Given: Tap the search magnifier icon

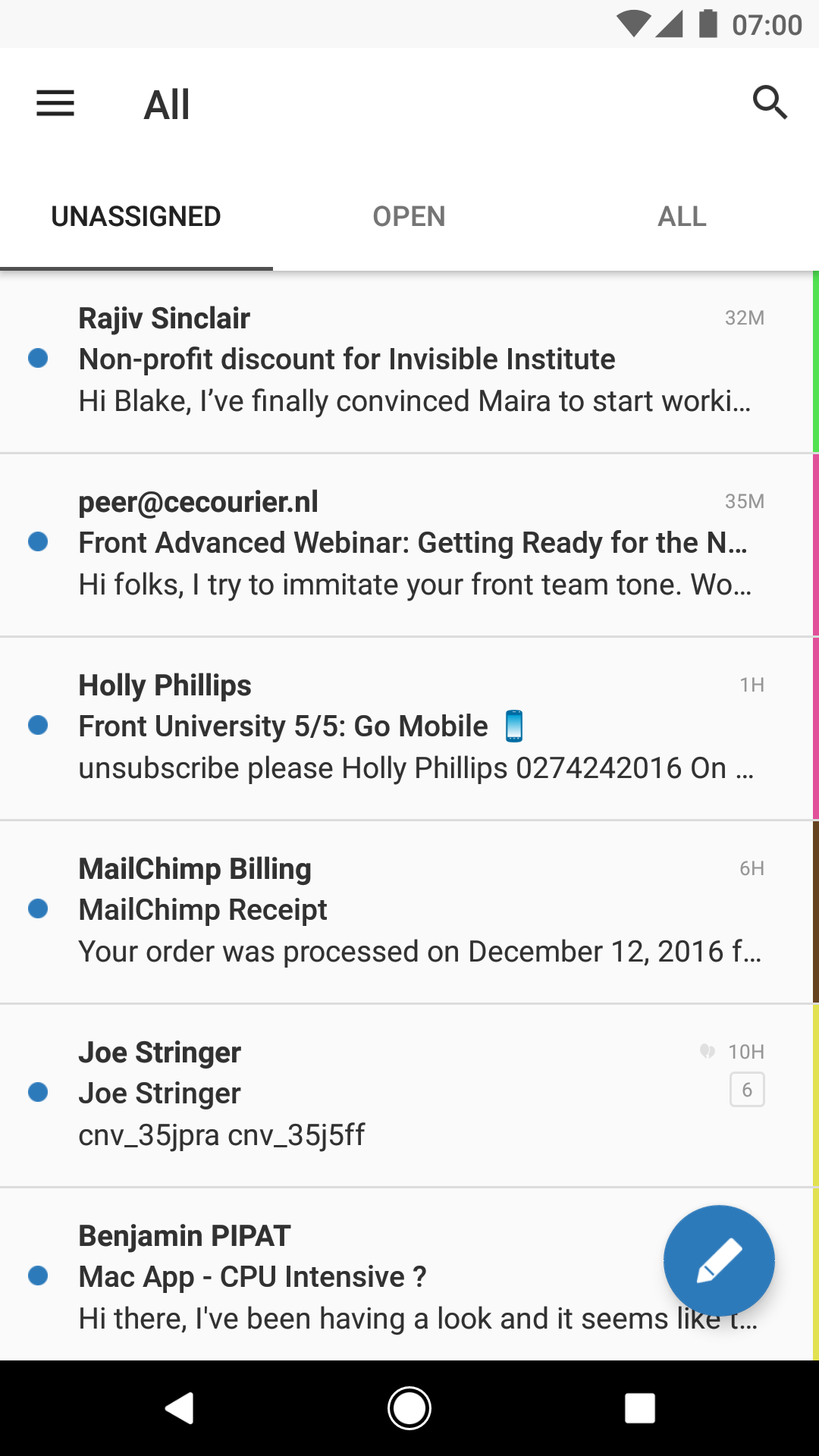Looking at the screenshot, I should (770, 102).
